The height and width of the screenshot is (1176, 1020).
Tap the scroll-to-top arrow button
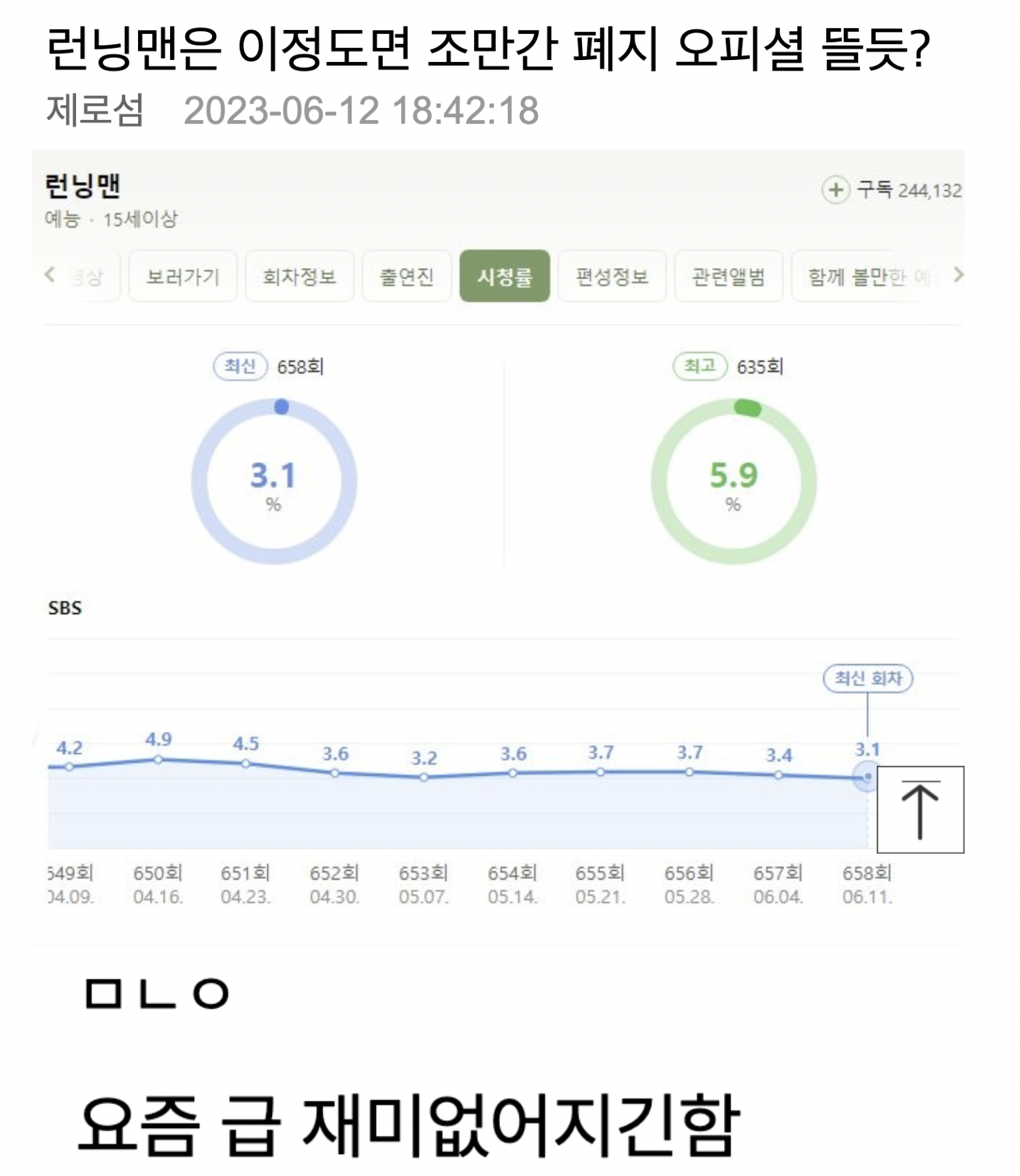(x=920, y=809)
